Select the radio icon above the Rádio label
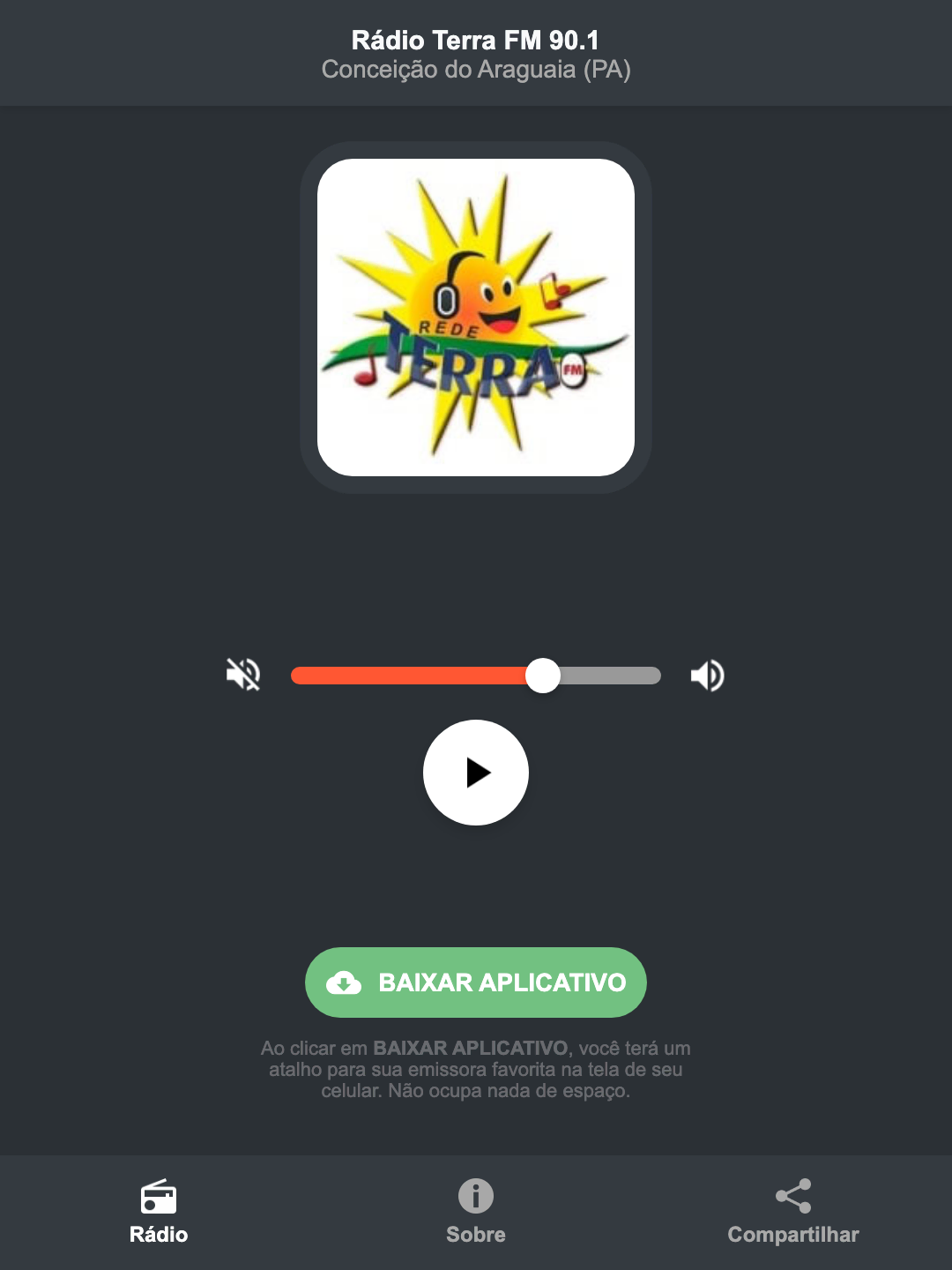This screenshot has width=952, height=1270. click(159, 1198)
